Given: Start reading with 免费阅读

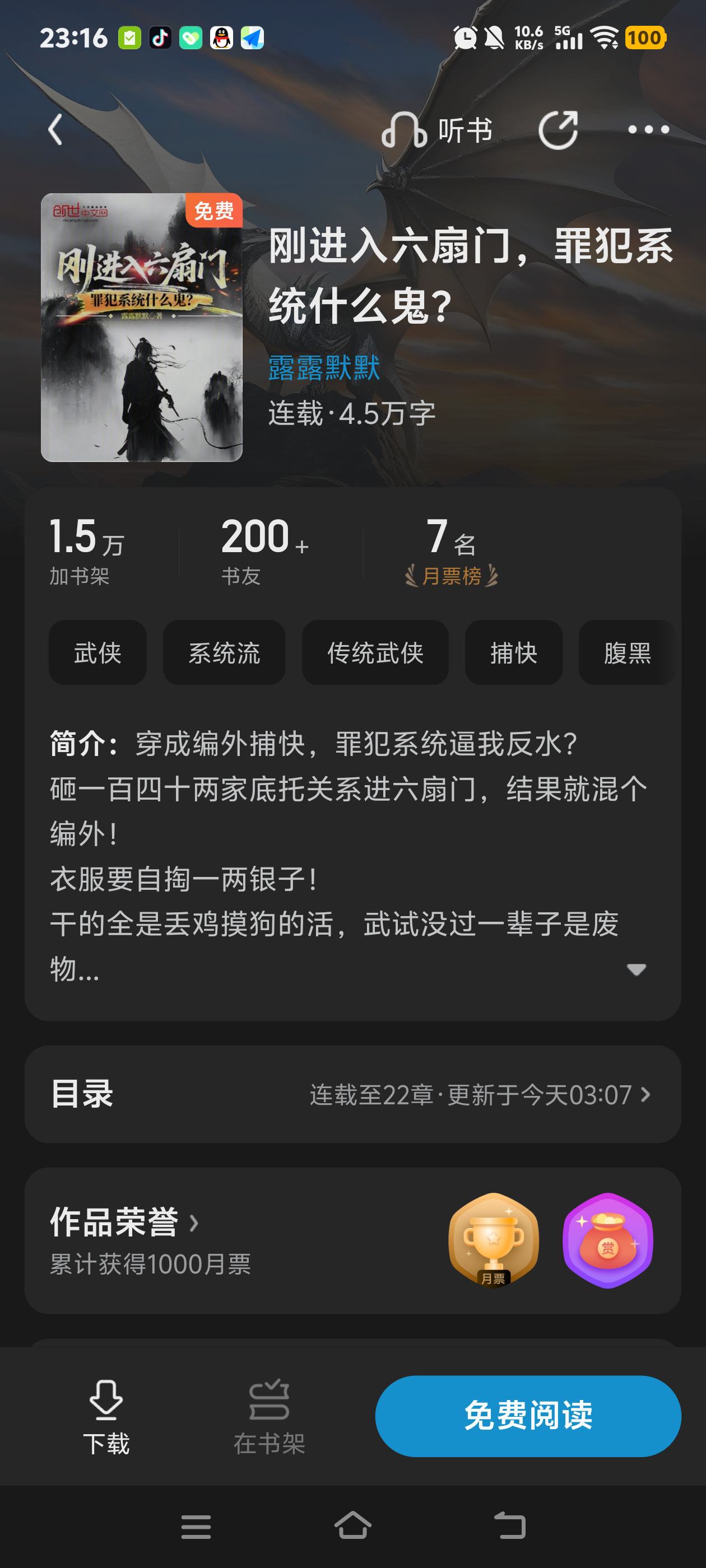Looking at the screenshot, I should [527, 1416].
